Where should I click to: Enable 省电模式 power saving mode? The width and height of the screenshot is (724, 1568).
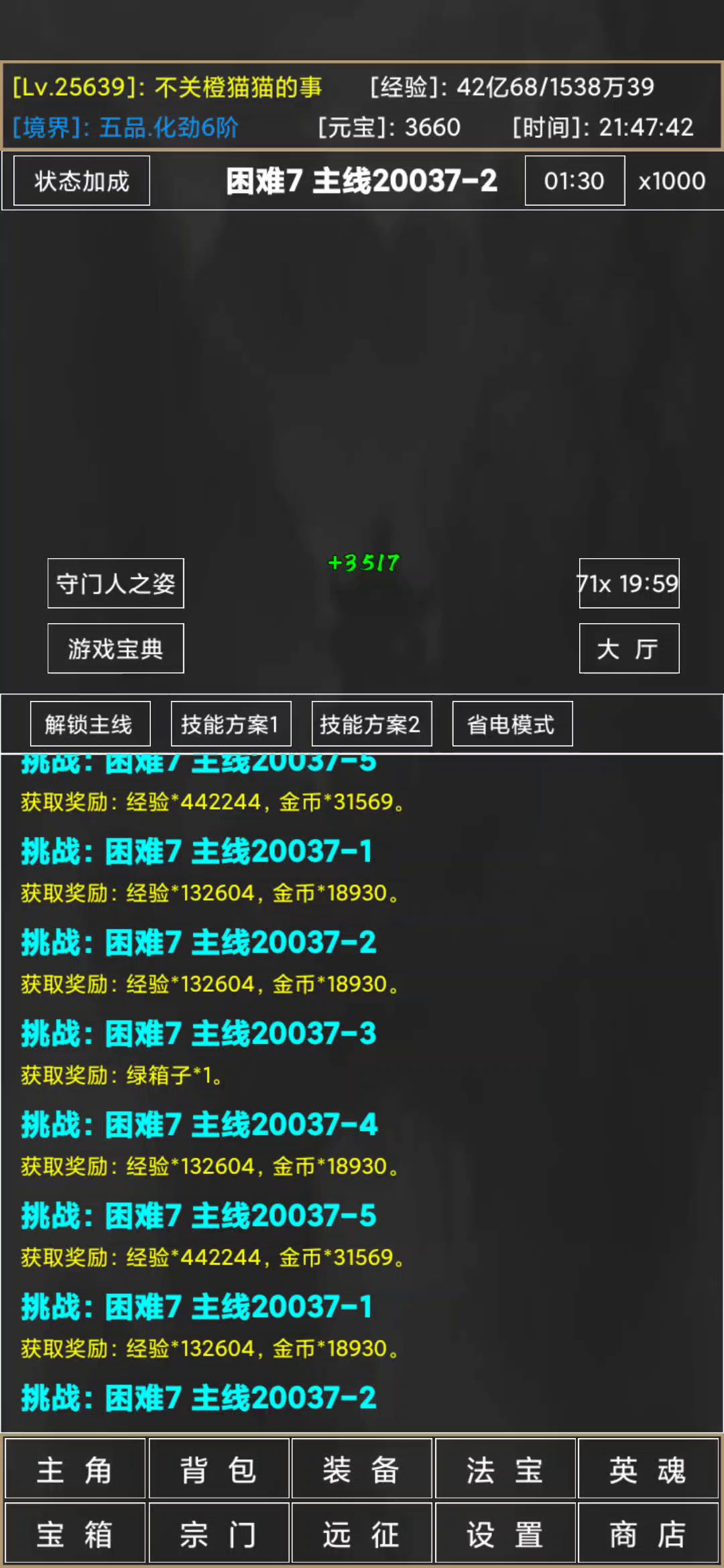tap(512, 724)
